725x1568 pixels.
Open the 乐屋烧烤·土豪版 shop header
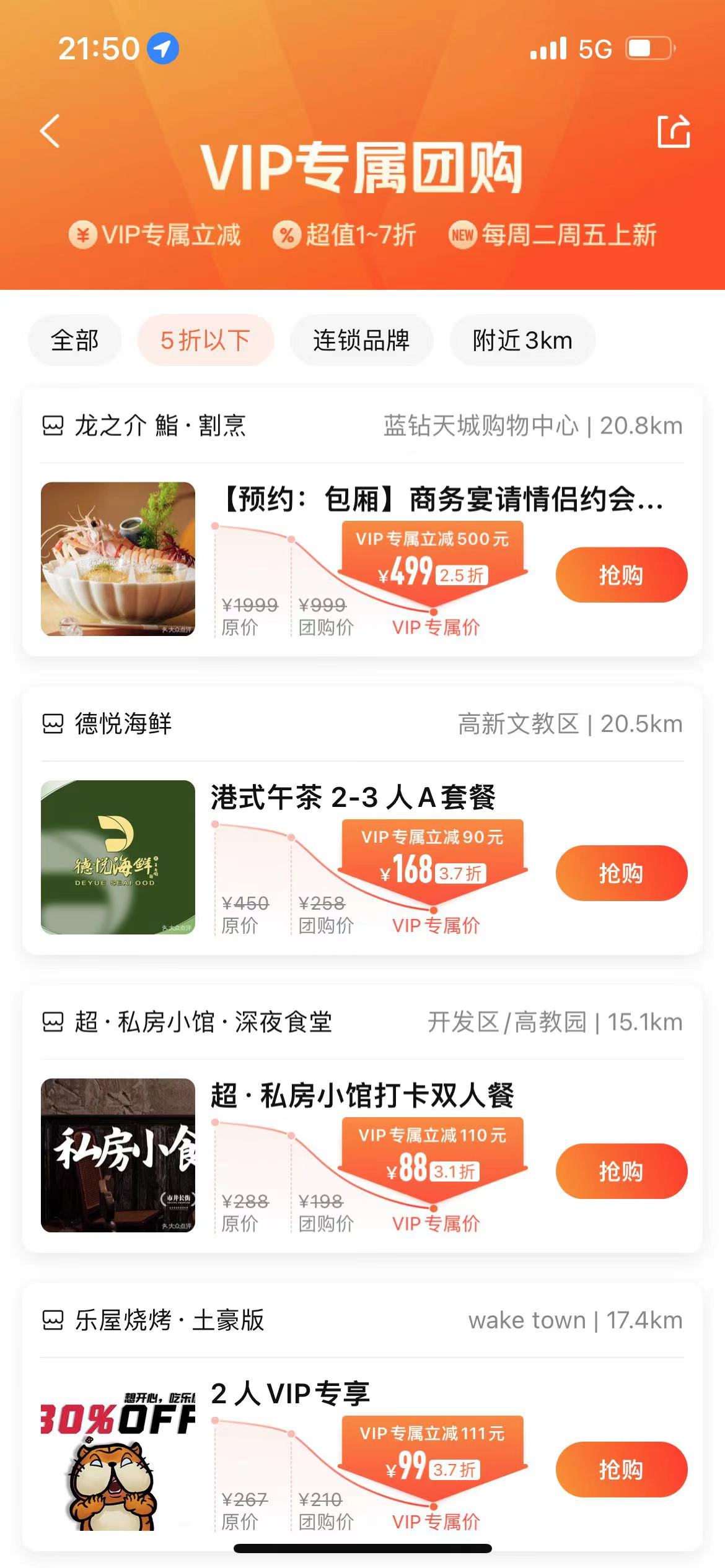click(x=362, y=1320)
